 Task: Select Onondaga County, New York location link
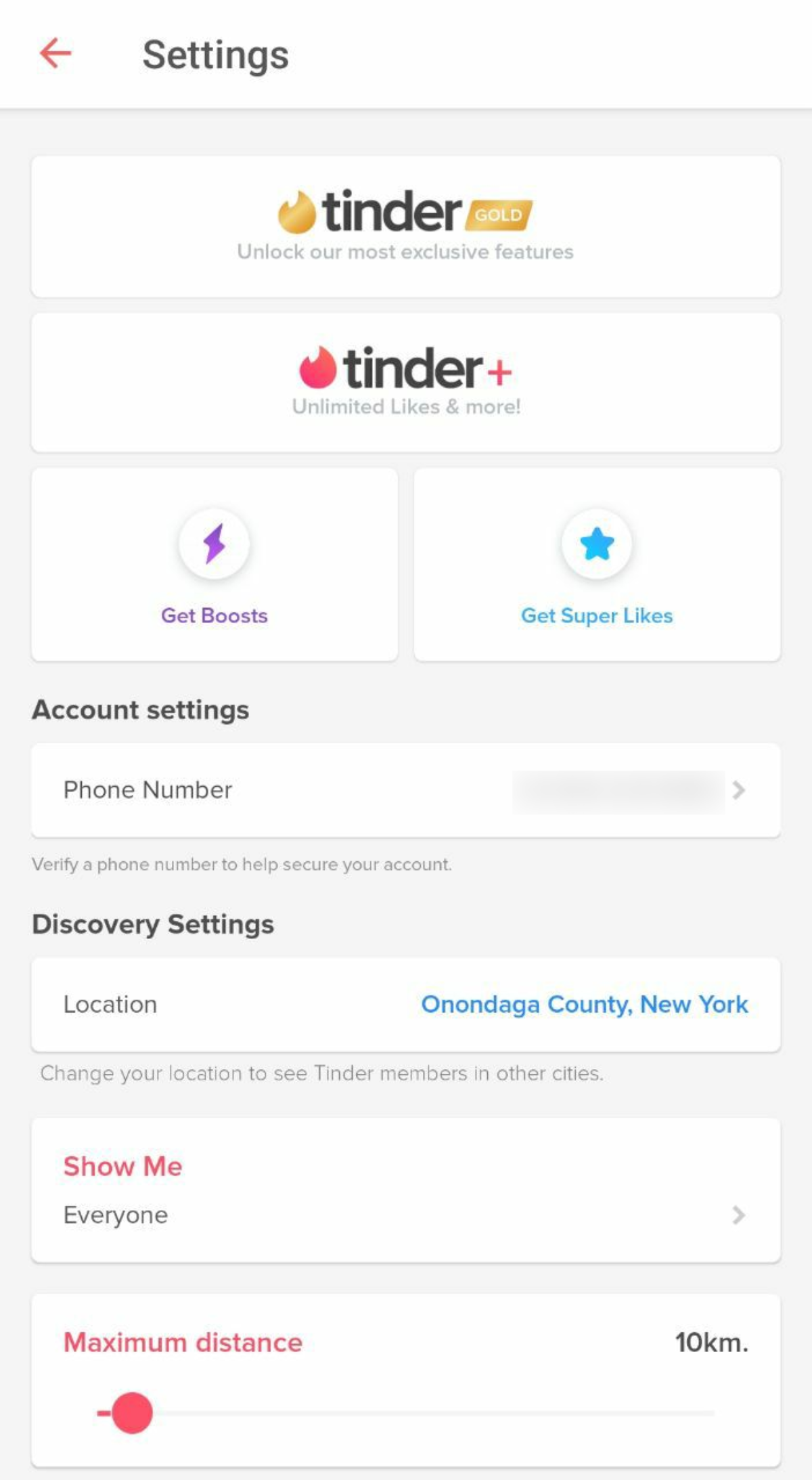tap(584, 1005)
